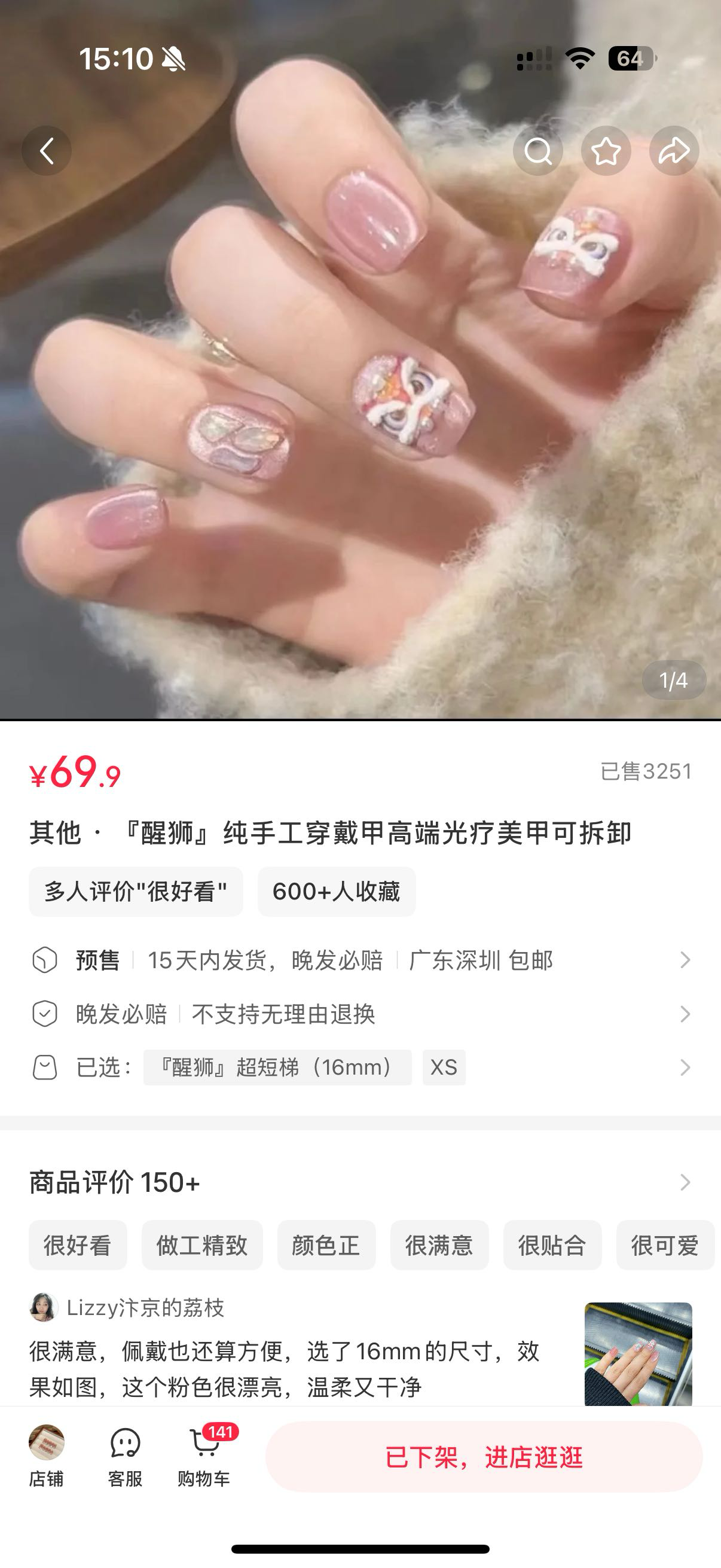Open the share icon
This screenshot has height=1568, width=721.
[673, 150]
